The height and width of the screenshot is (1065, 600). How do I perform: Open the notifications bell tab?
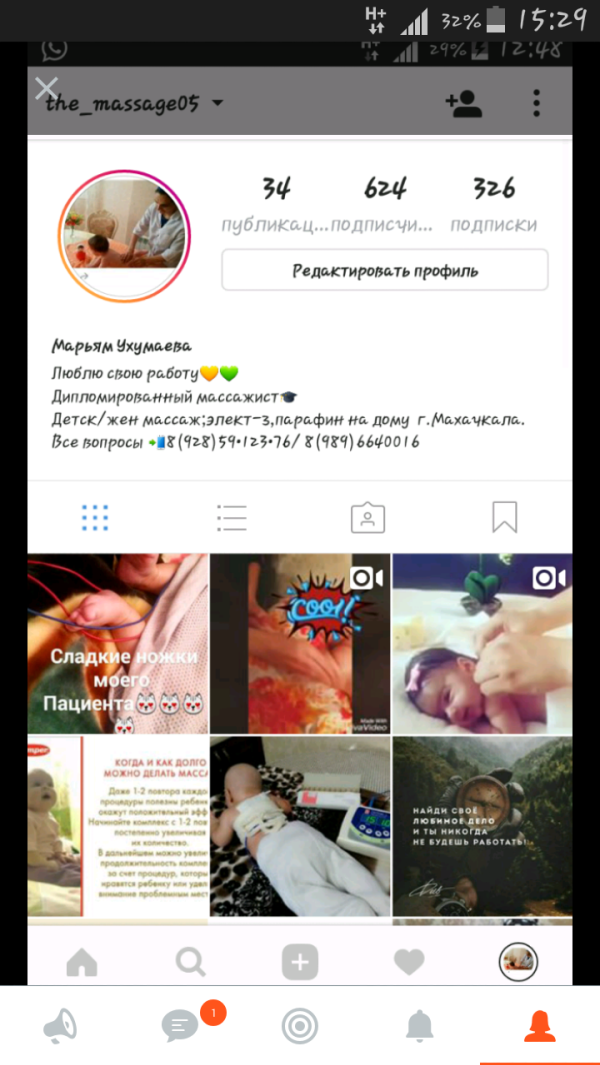(x=420, y=1026)
